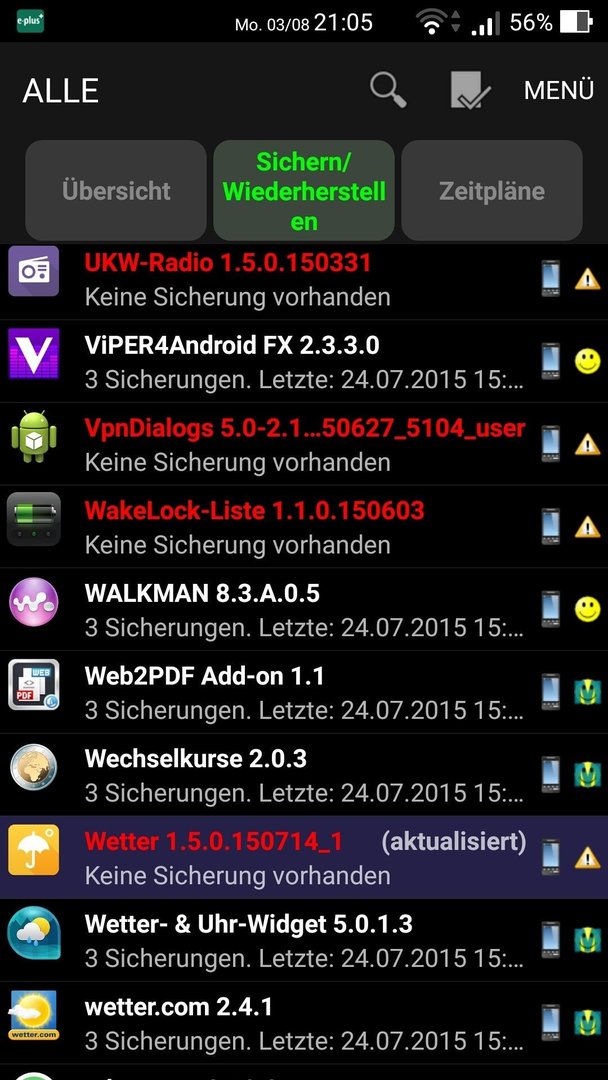Switch to the Zeitpläne tab
The image size is (608, 1080).
coord(492,191)
